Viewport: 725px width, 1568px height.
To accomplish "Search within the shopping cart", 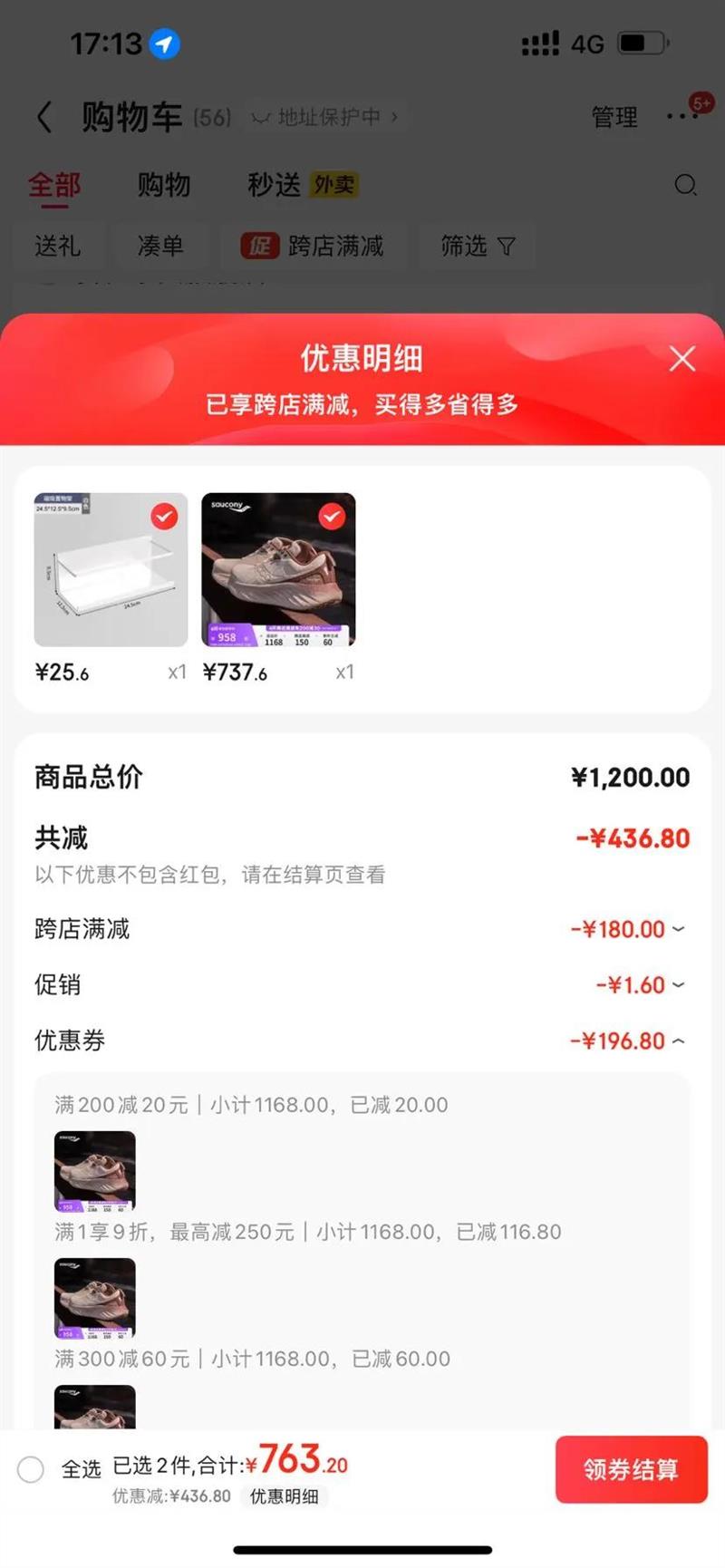I will [685, 185].
